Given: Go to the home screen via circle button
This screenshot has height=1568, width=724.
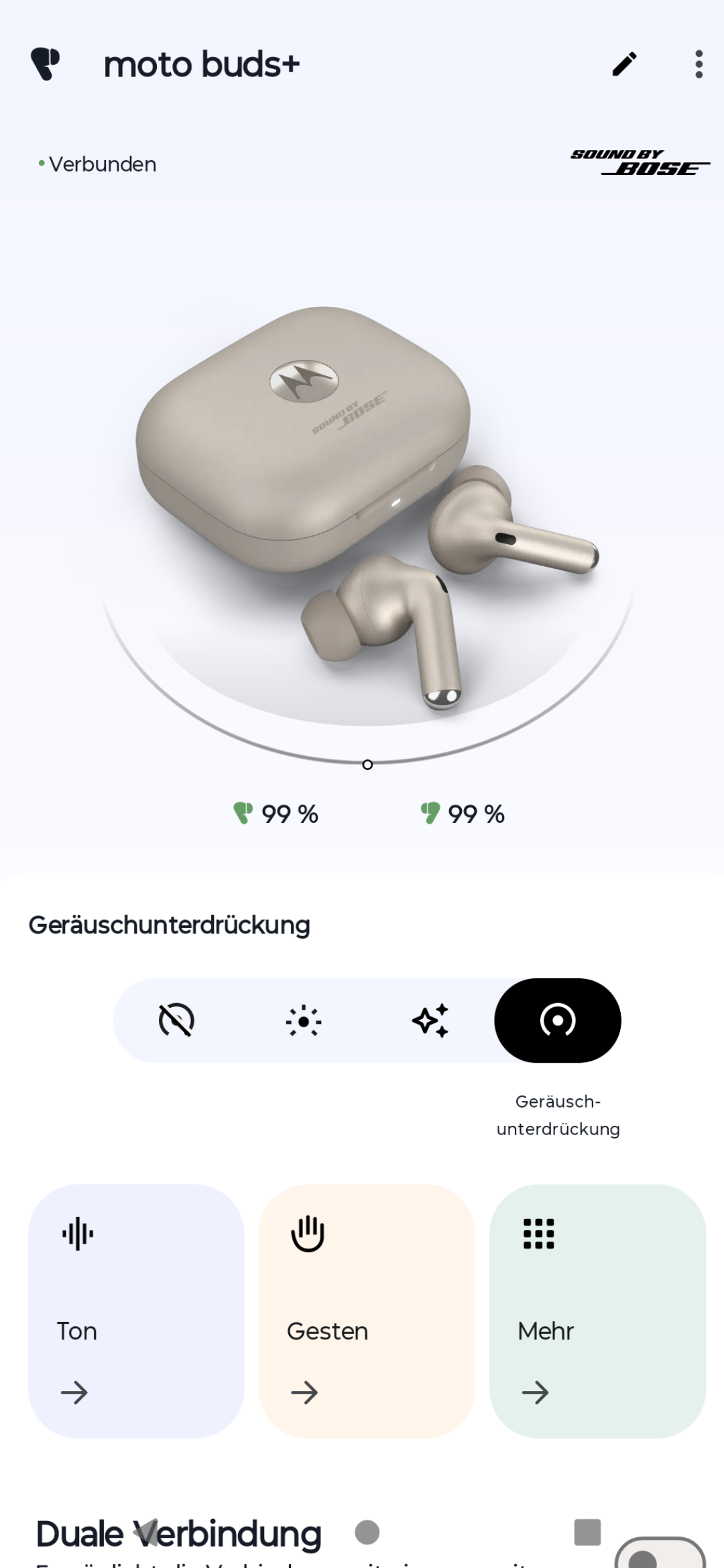Looking at the screenshot, I should (x=367, y=1532).
